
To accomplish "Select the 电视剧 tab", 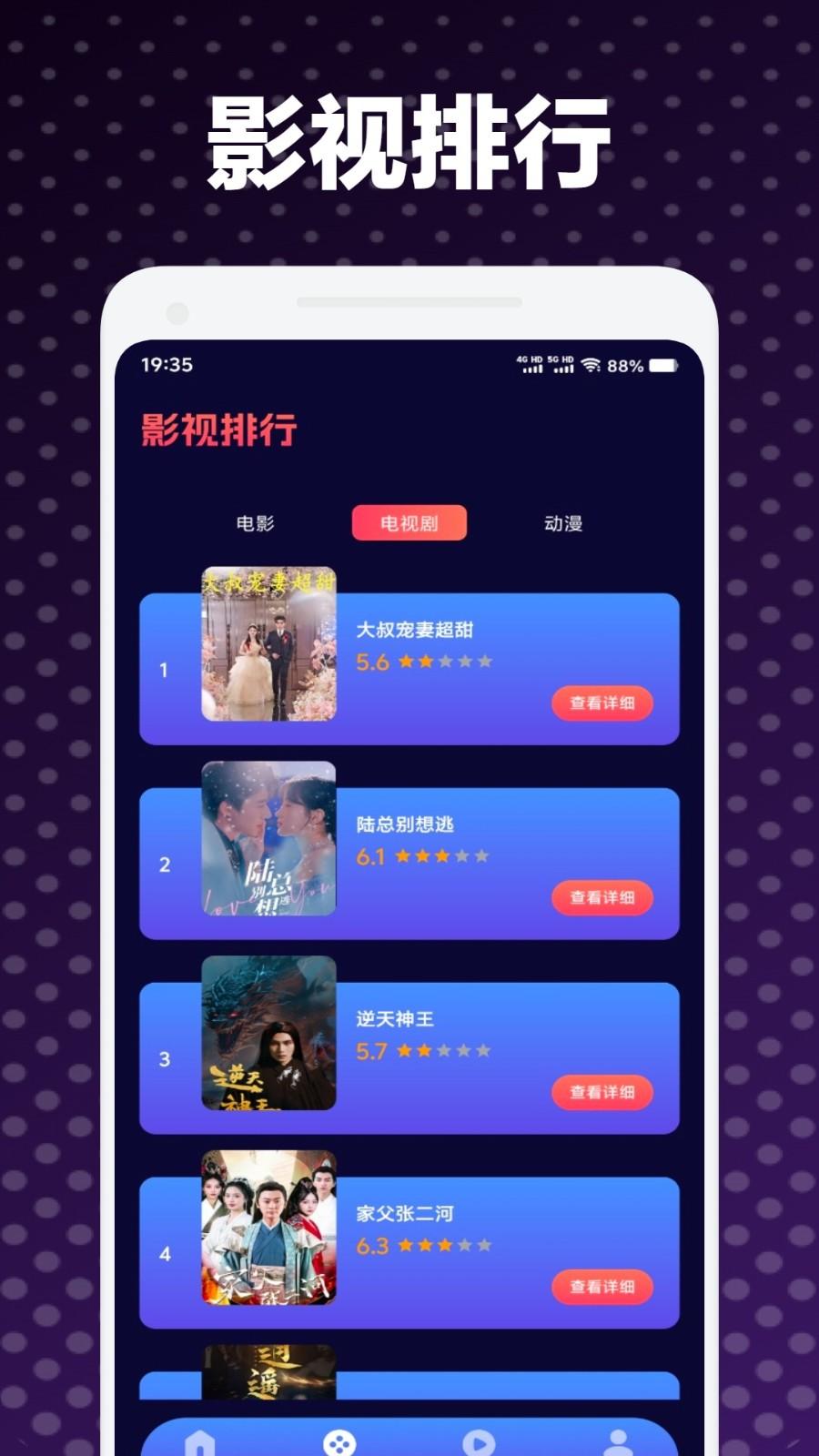I will [x=411, y=523].
